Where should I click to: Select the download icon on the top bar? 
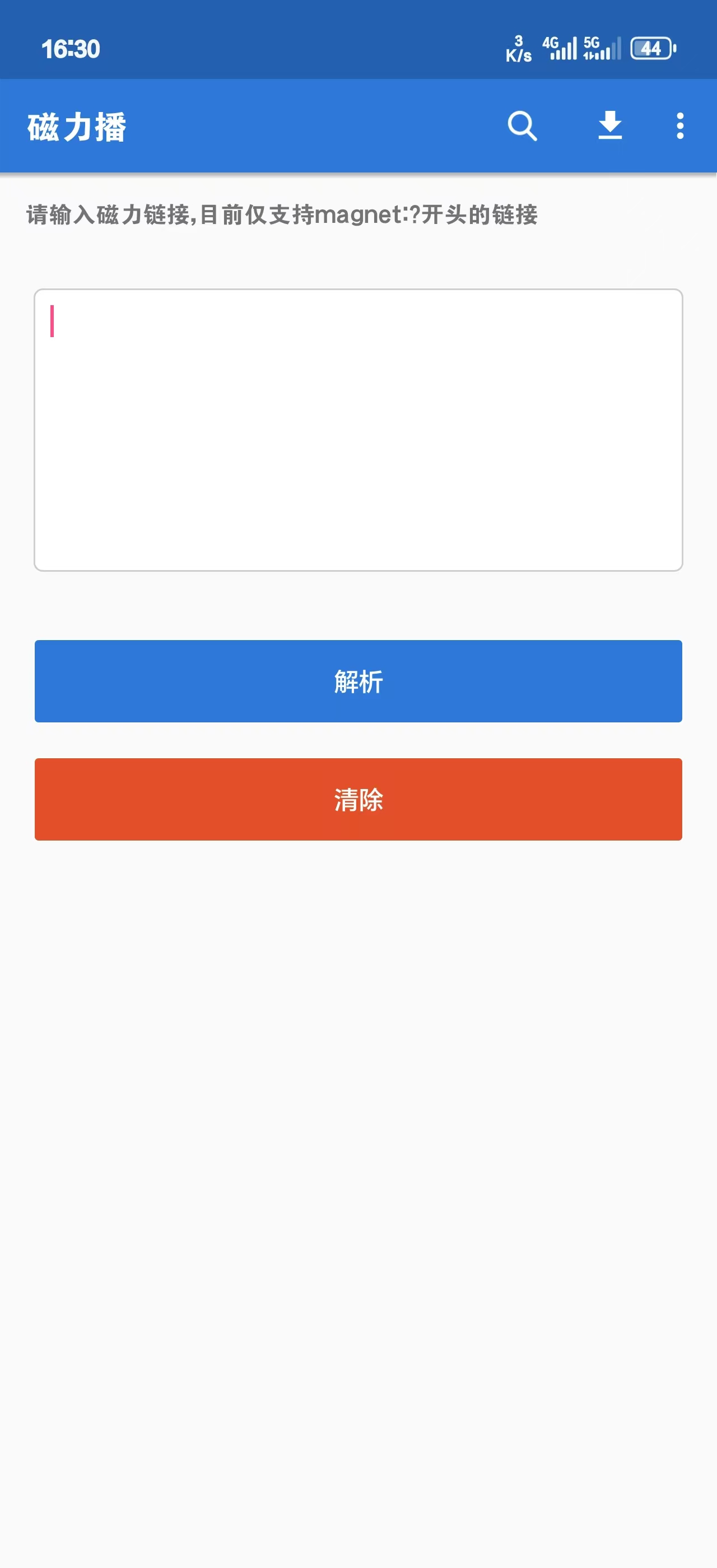tap(610, 126)
